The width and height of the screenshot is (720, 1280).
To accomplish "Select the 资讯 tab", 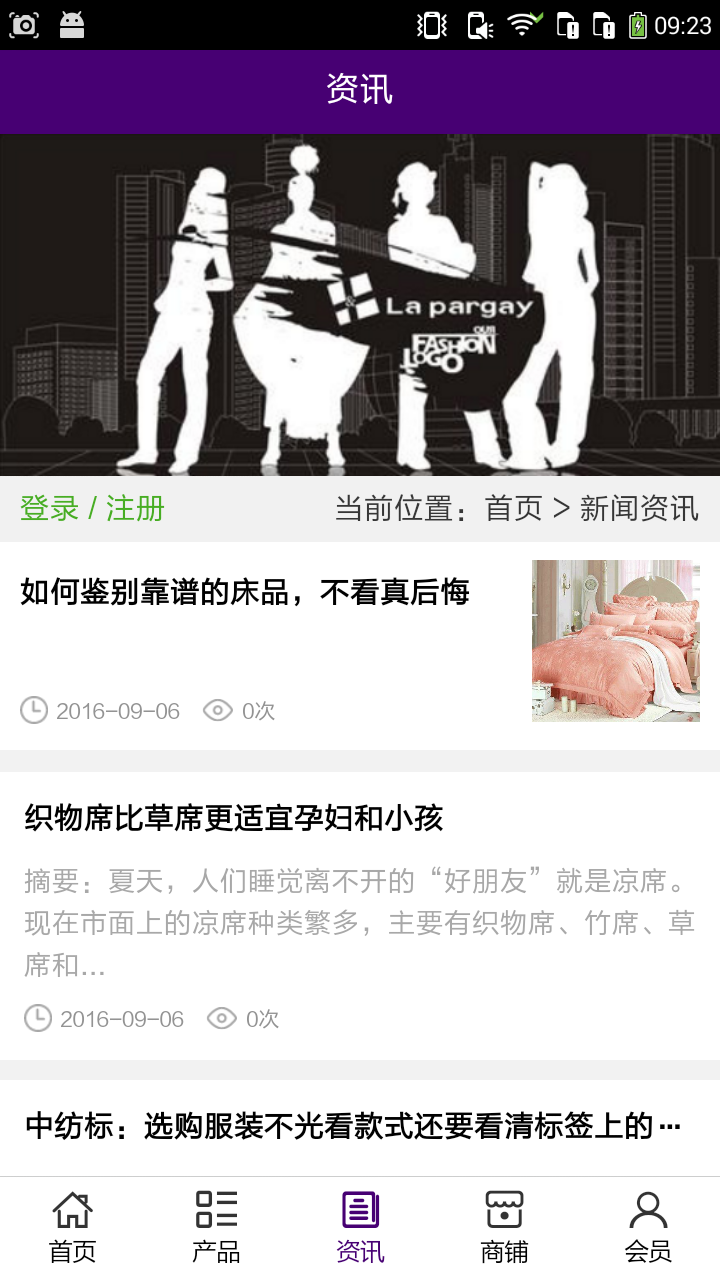I will pyautogui.click(x=360, y=1227).
